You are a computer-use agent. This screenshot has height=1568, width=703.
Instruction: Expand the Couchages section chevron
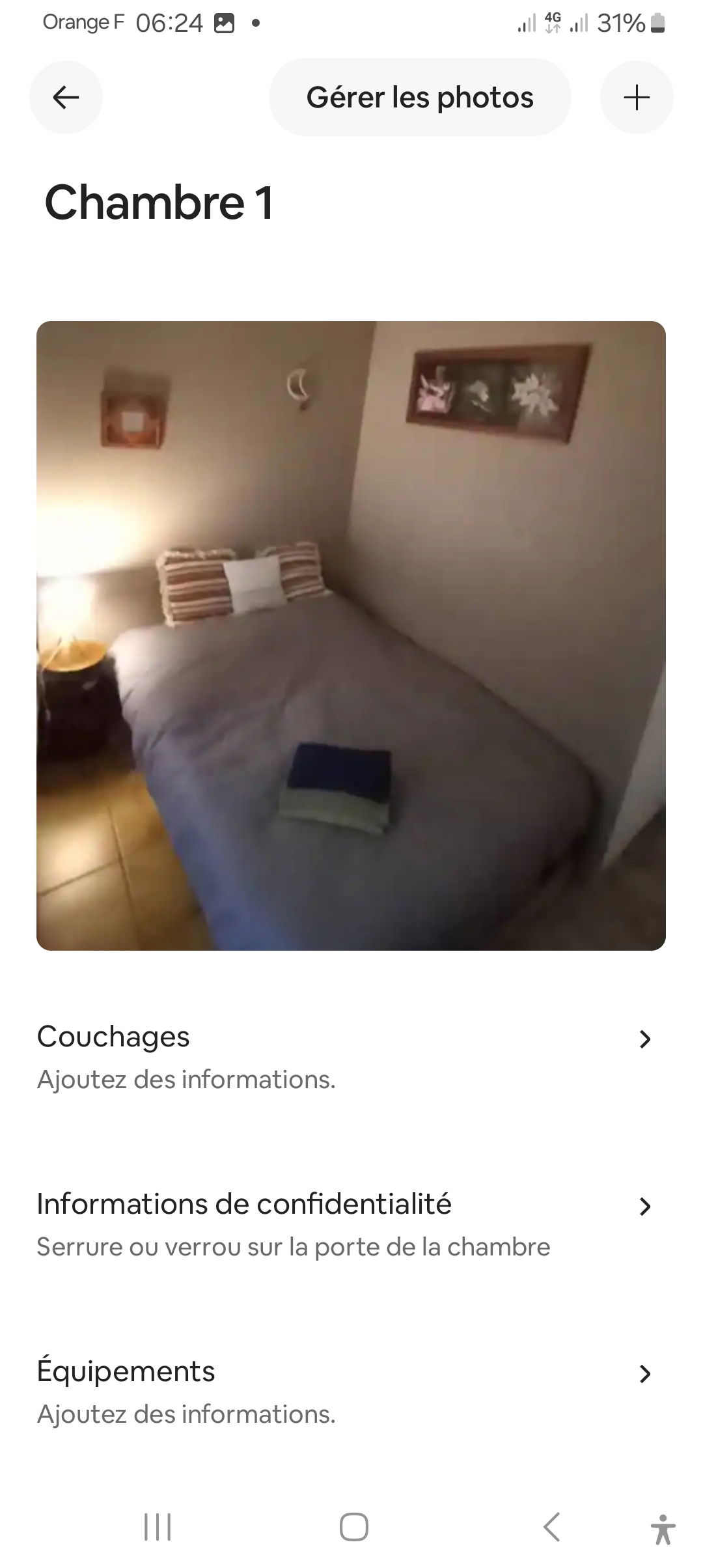646,1038
